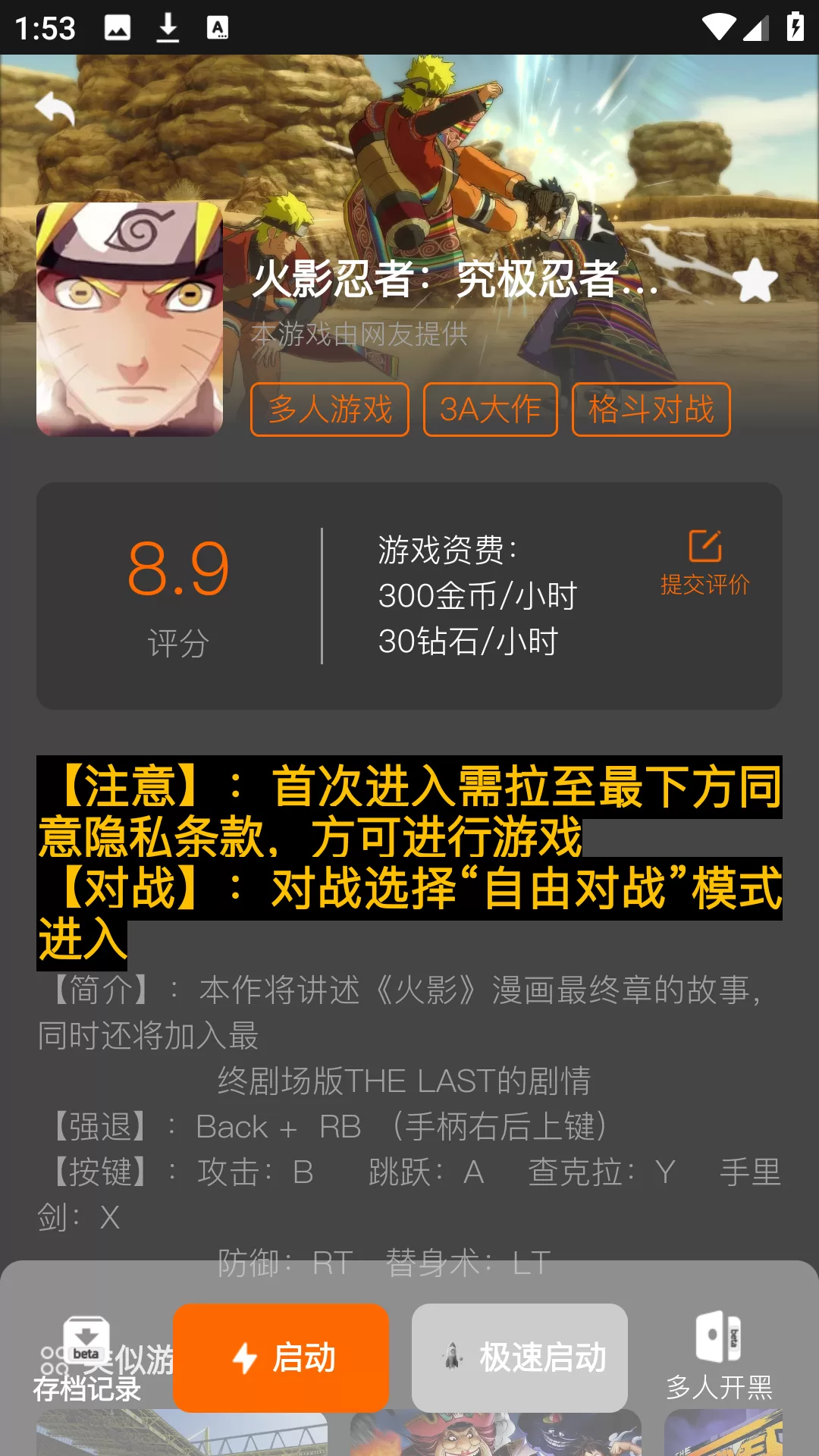Select the 格斗对战 tag
The width and height of the screenshot is (819, 1456).
(651, 410)
